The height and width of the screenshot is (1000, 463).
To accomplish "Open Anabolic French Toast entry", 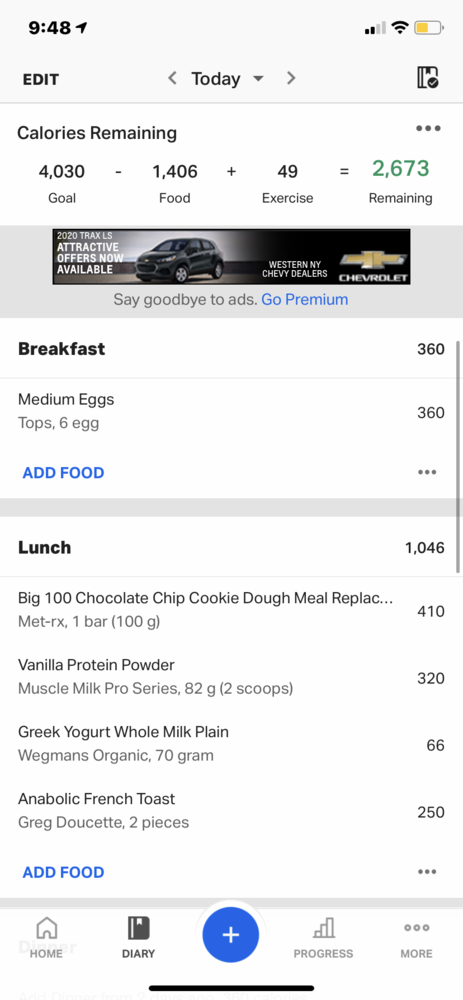I will tap(232, 811).
